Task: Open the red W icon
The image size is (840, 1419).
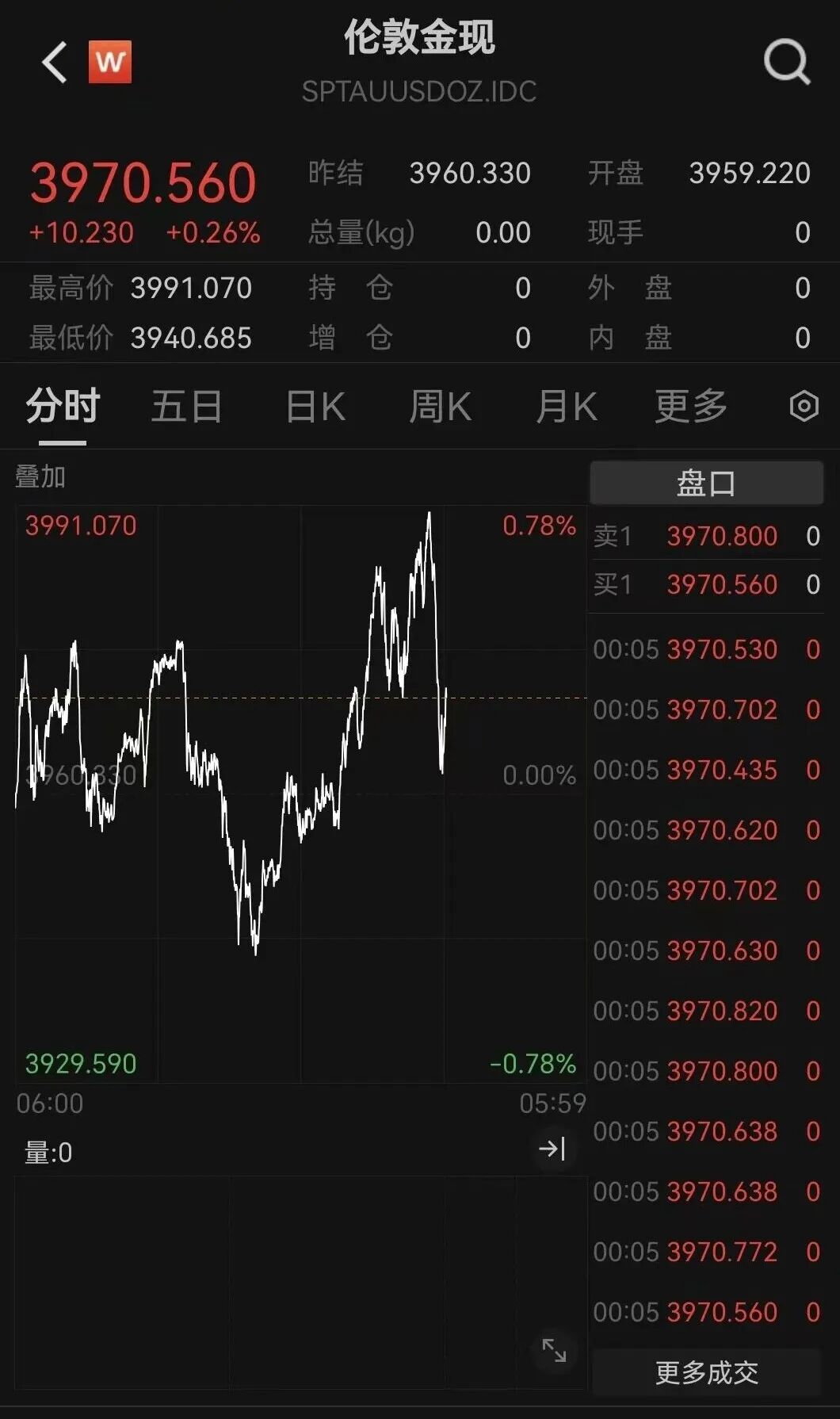Action: coord(110,62)
